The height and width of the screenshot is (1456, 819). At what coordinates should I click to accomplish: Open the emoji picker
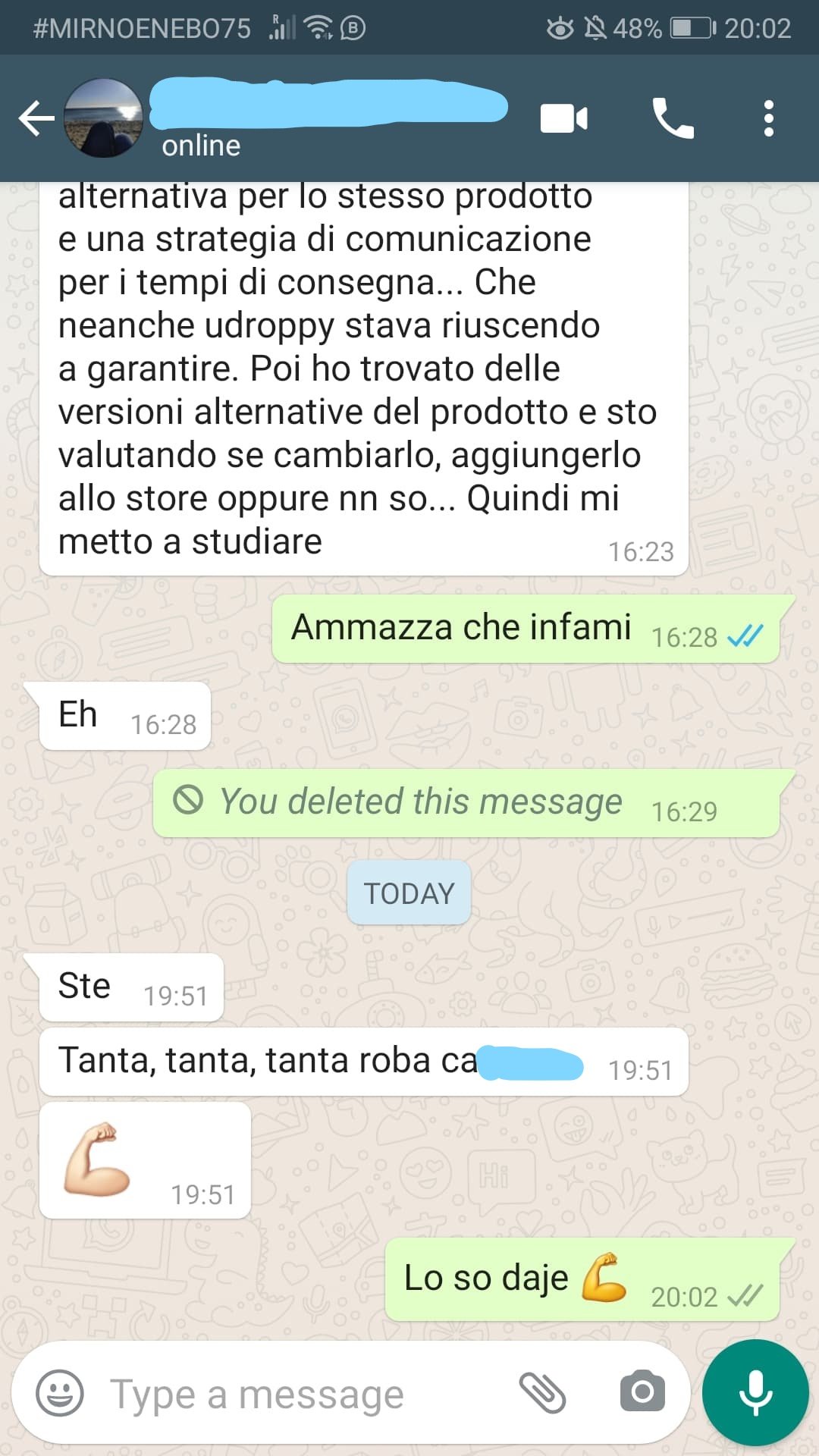(60, 1393)
